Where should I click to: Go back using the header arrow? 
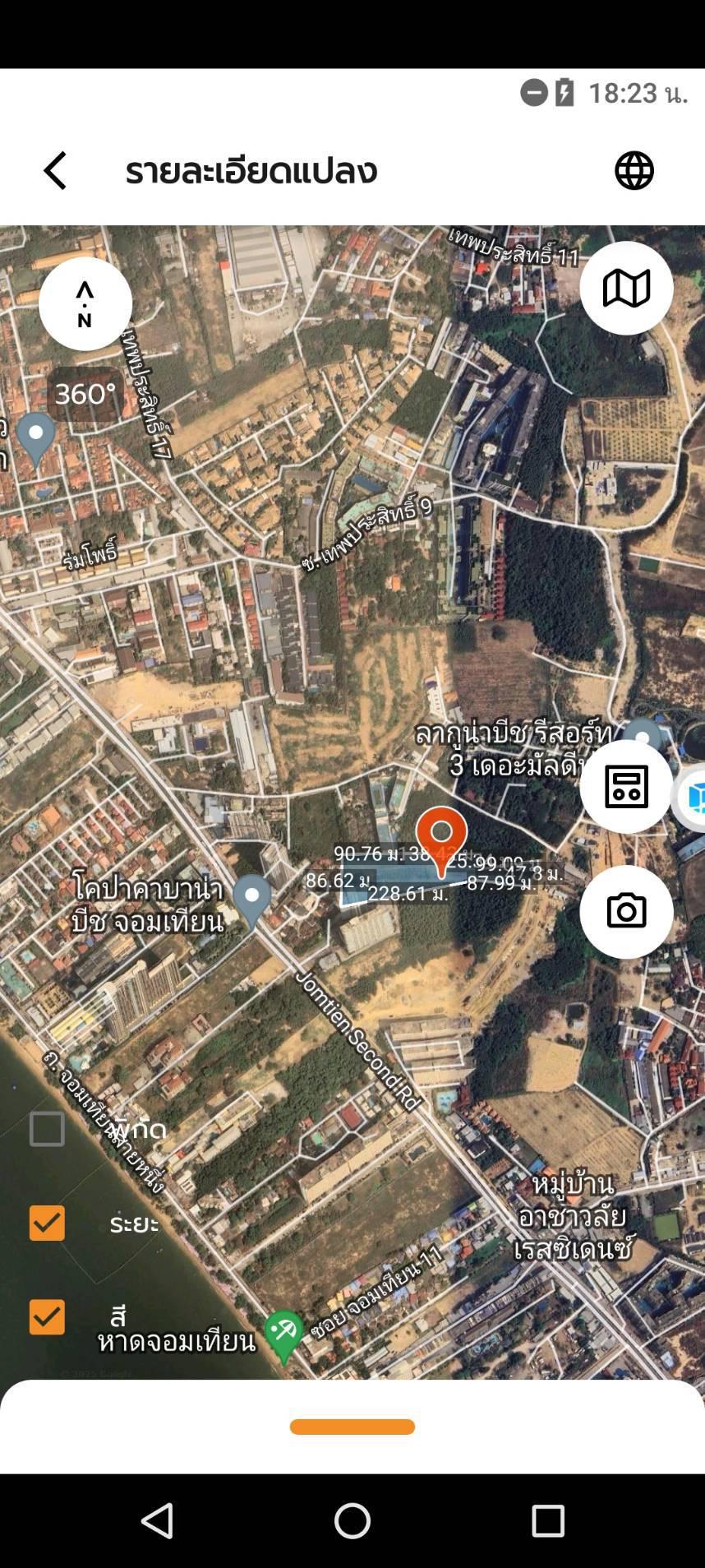(x=55, y=171)
